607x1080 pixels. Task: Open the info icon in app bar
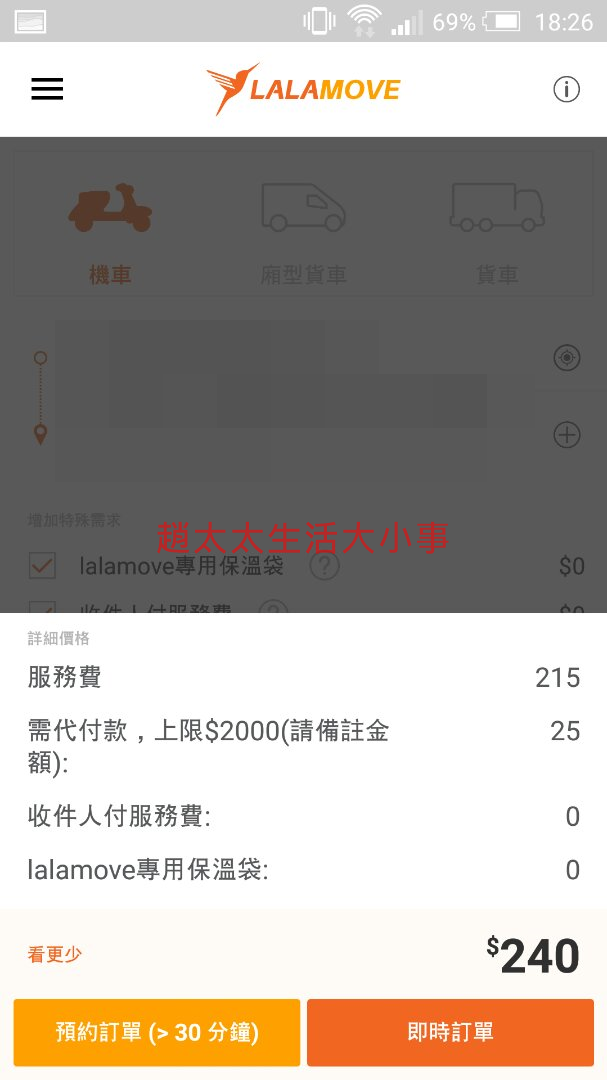566,89
